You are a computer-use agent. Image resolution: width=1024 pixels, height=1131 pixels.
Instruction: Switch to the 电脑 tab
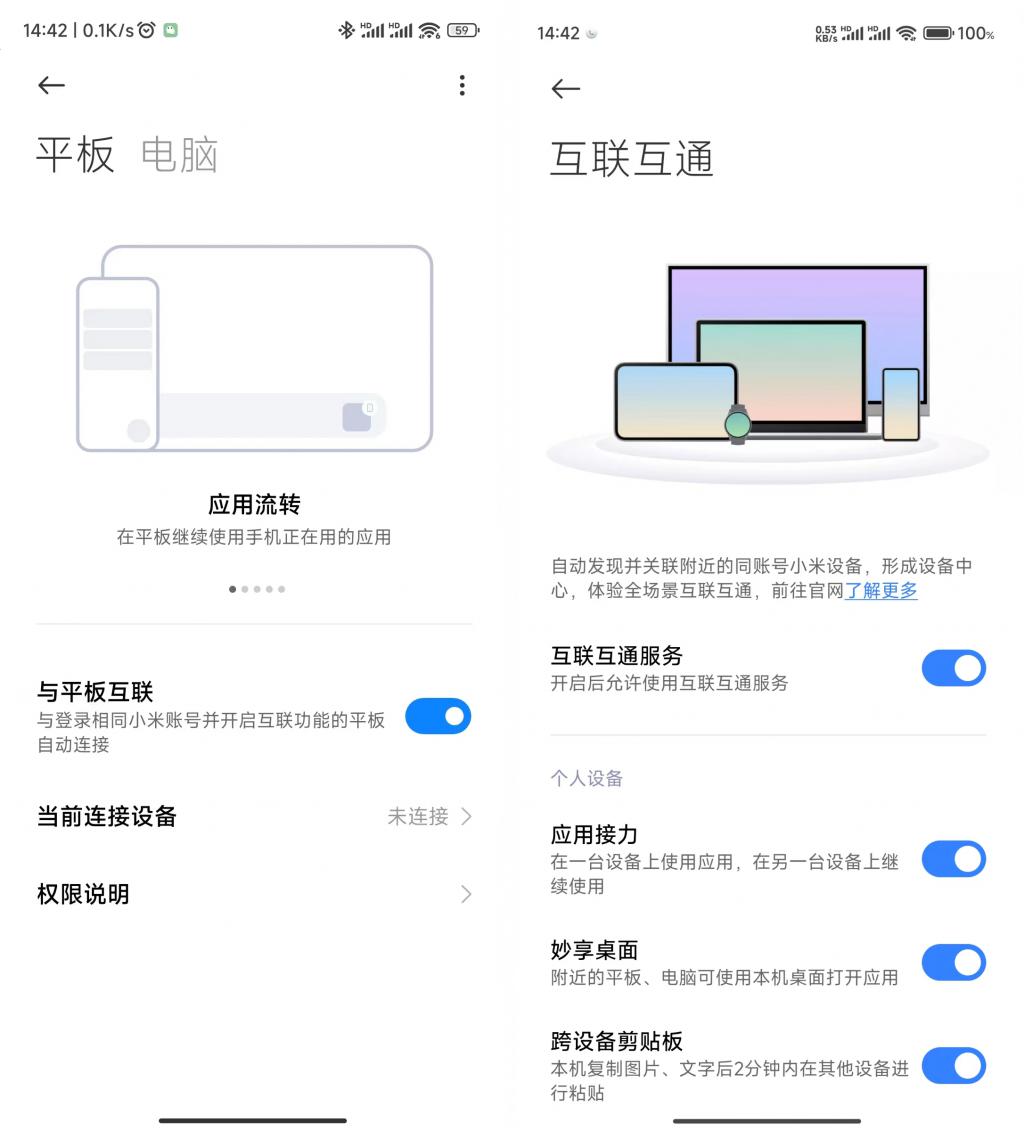coord(179,155)
